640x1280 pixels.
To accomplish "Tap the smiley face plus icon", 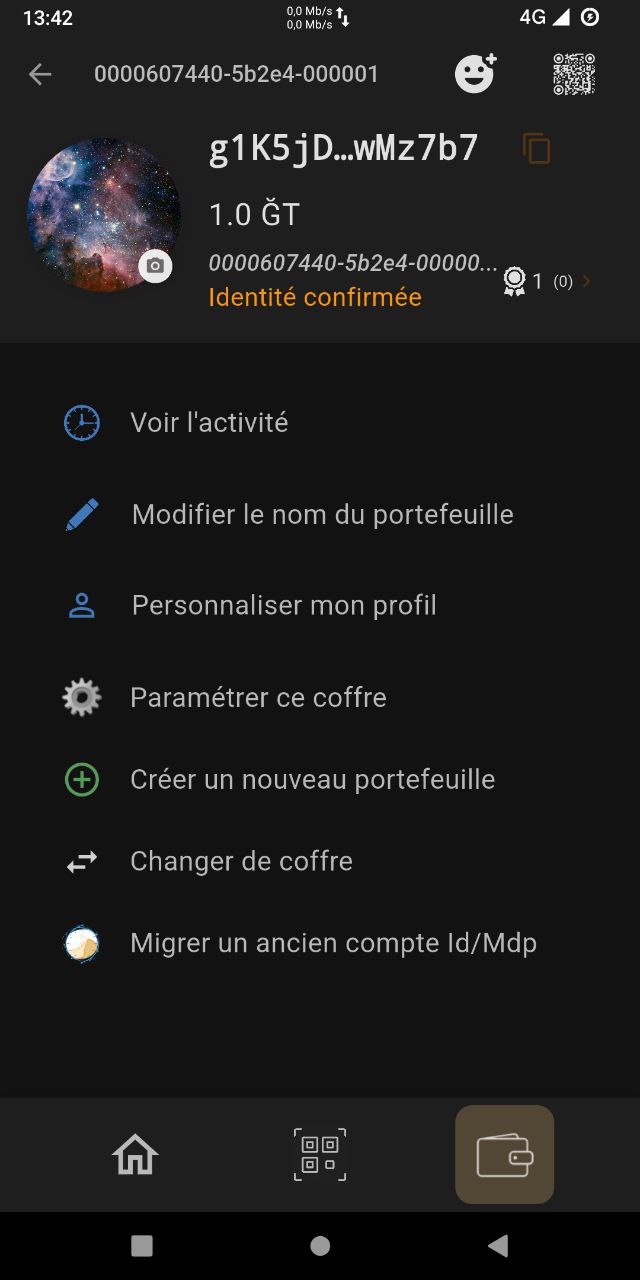I will (x=475, y=73).
